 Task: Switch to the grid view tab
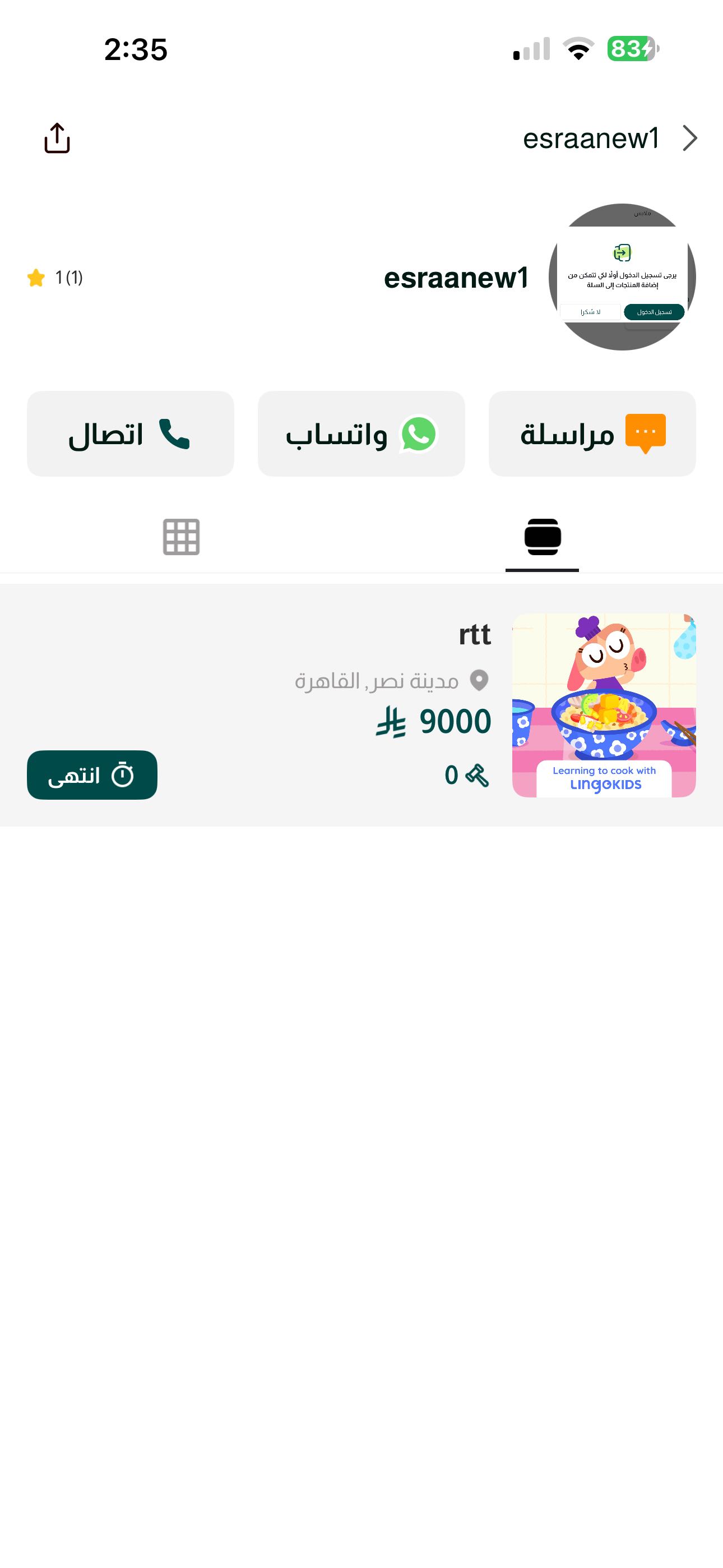[180, 537]
